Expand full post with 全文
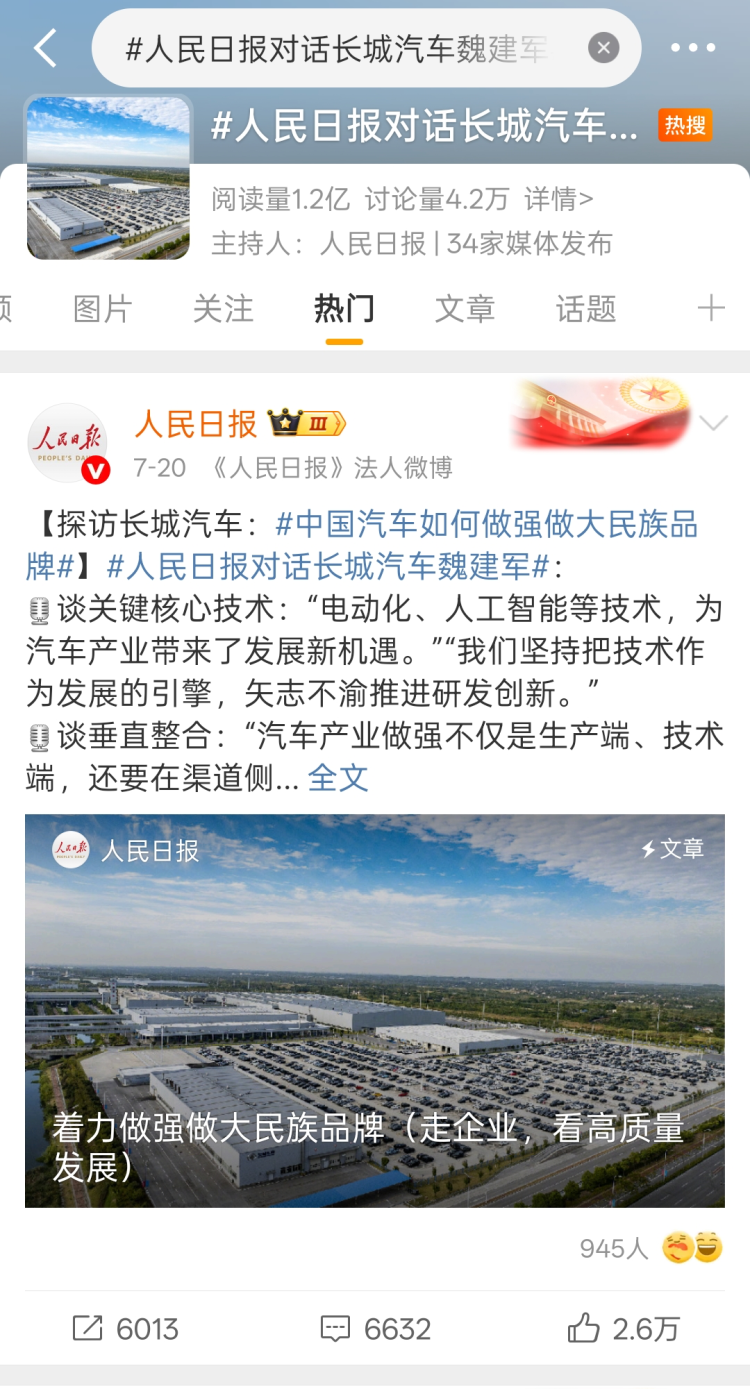This screenshot has width=750, height=1389. click(x=338, y=778)
